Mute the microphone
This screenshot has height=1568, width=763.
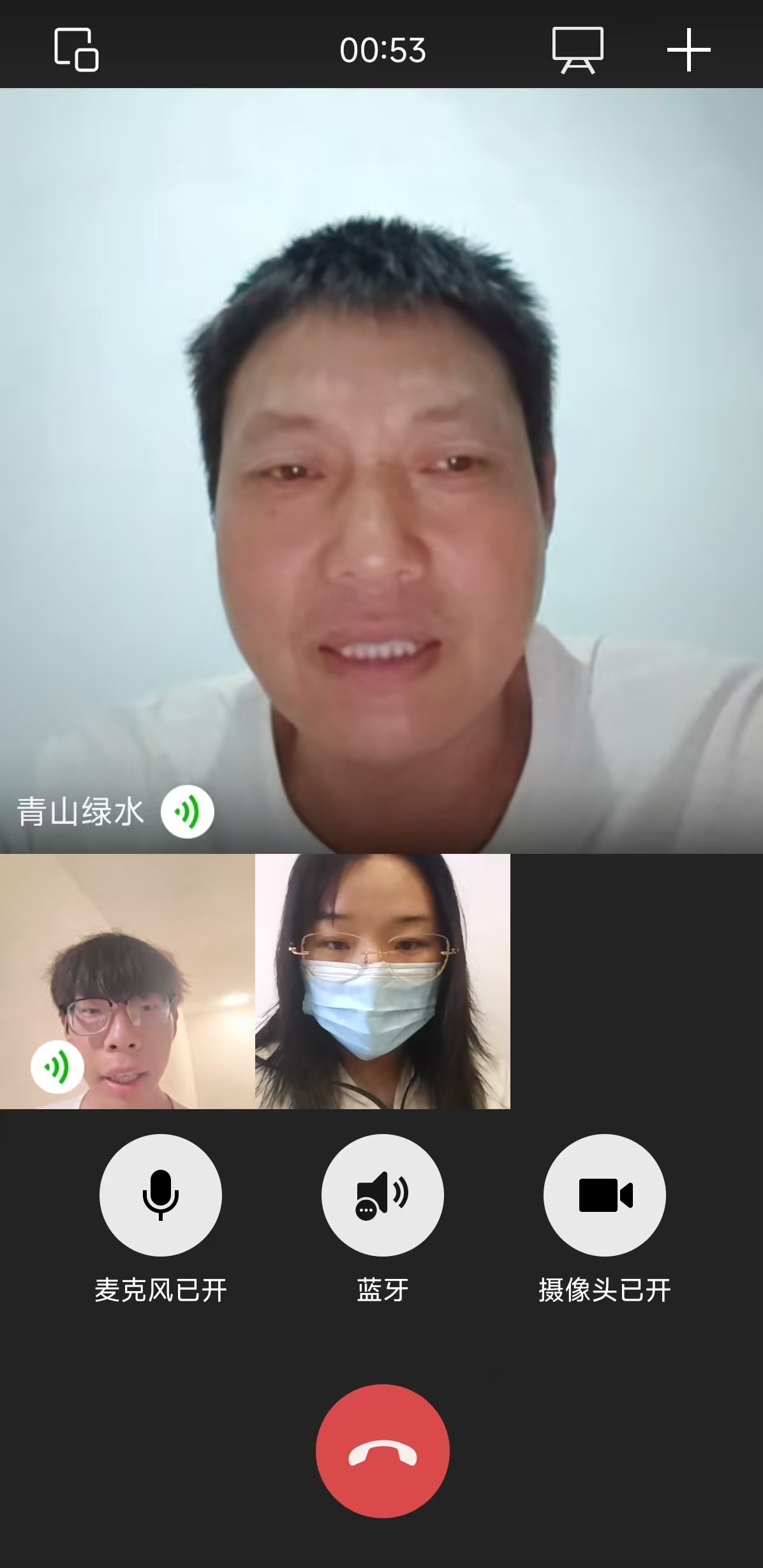[x=160, y=1195]
